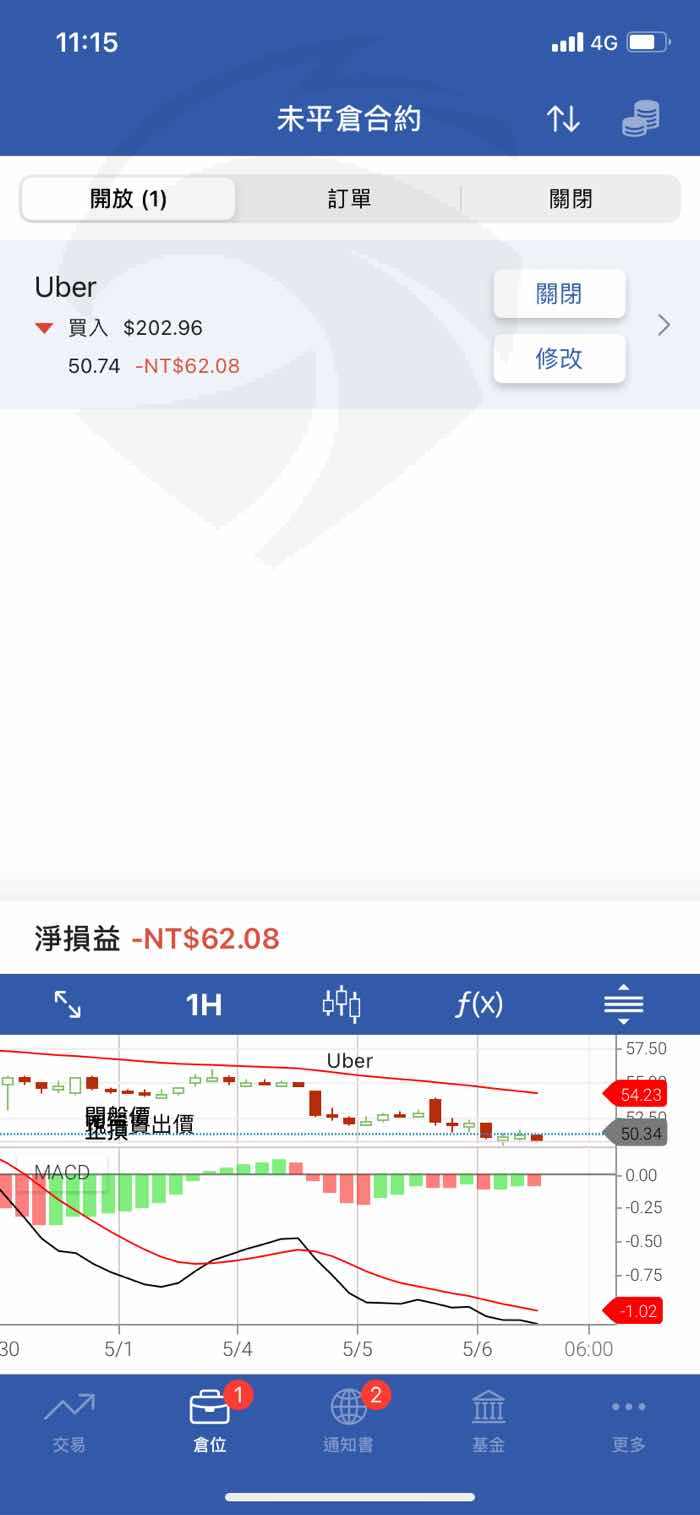
Task: Tap the chart panel resize handle icon
Action: coord(624,1004)
